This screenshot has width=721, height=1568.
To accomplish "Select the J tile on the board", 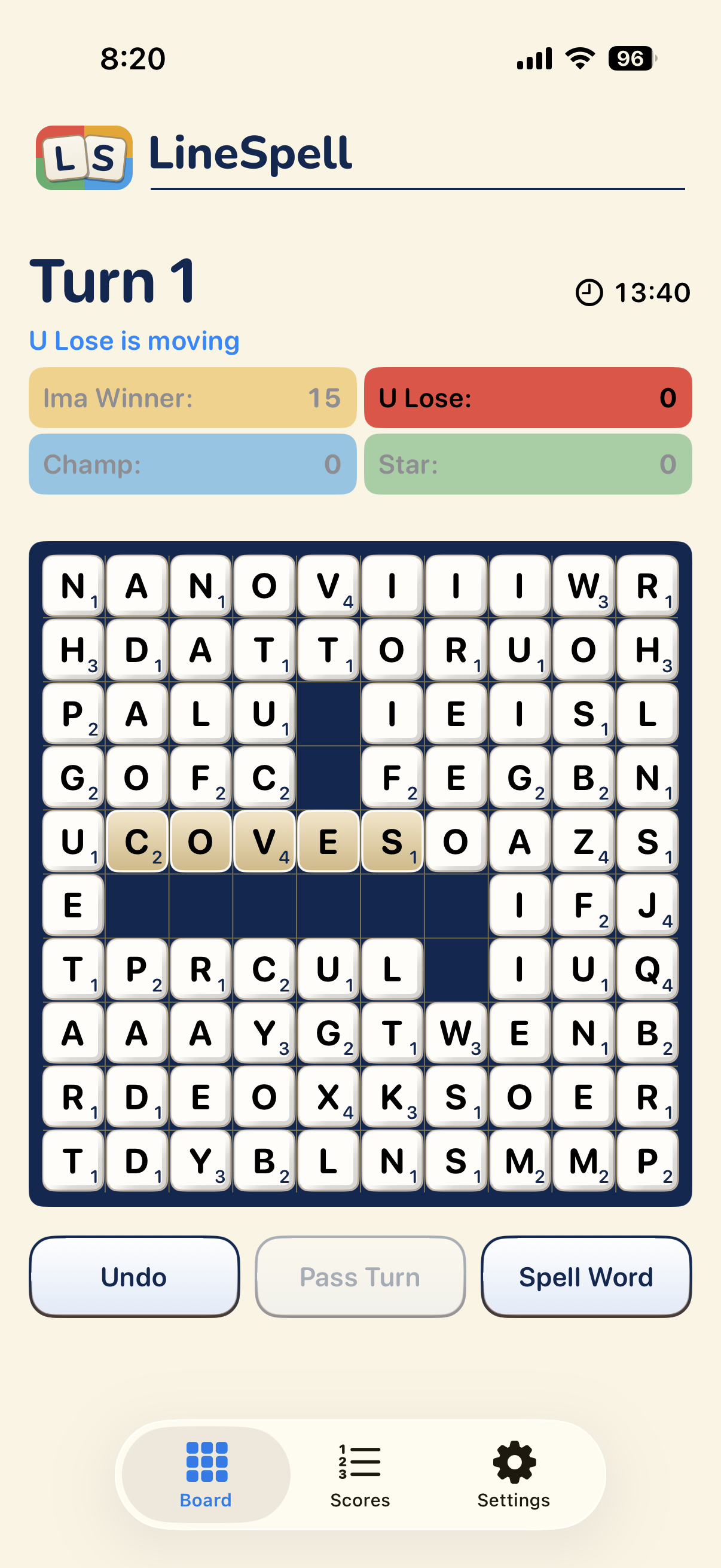I will pos(647,905).
